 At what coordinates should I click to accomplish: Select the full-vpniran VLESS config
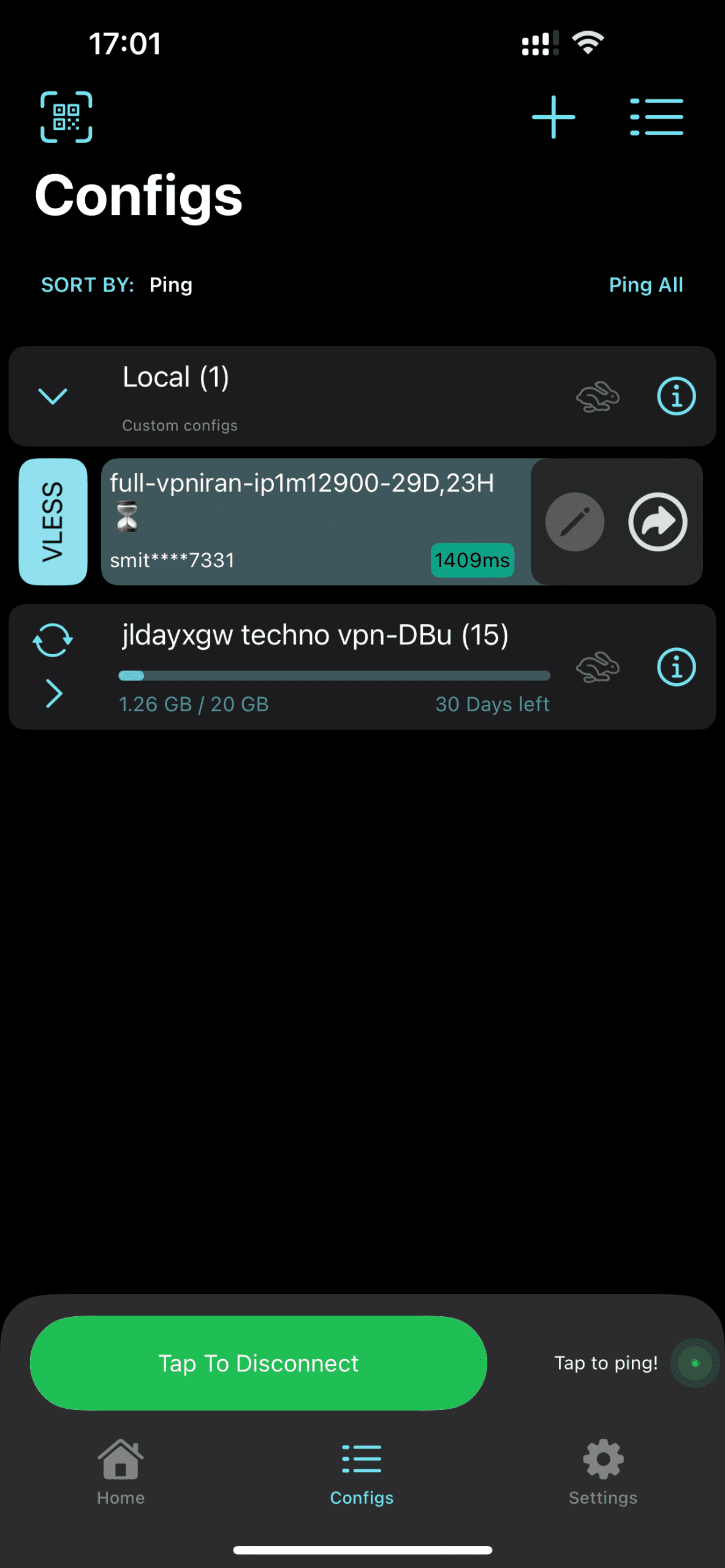click(306, 522)
